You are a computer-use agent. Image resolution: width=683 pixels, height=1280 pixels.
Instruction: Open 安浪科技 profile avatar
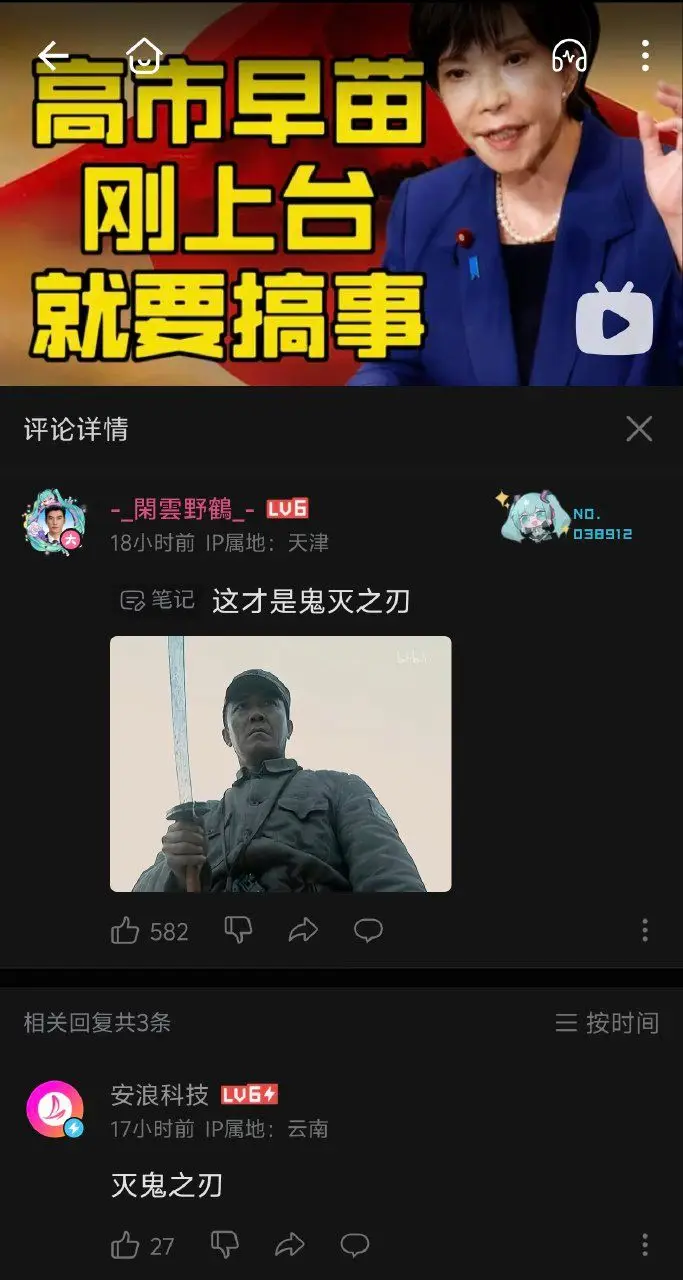pos(54,1109)
